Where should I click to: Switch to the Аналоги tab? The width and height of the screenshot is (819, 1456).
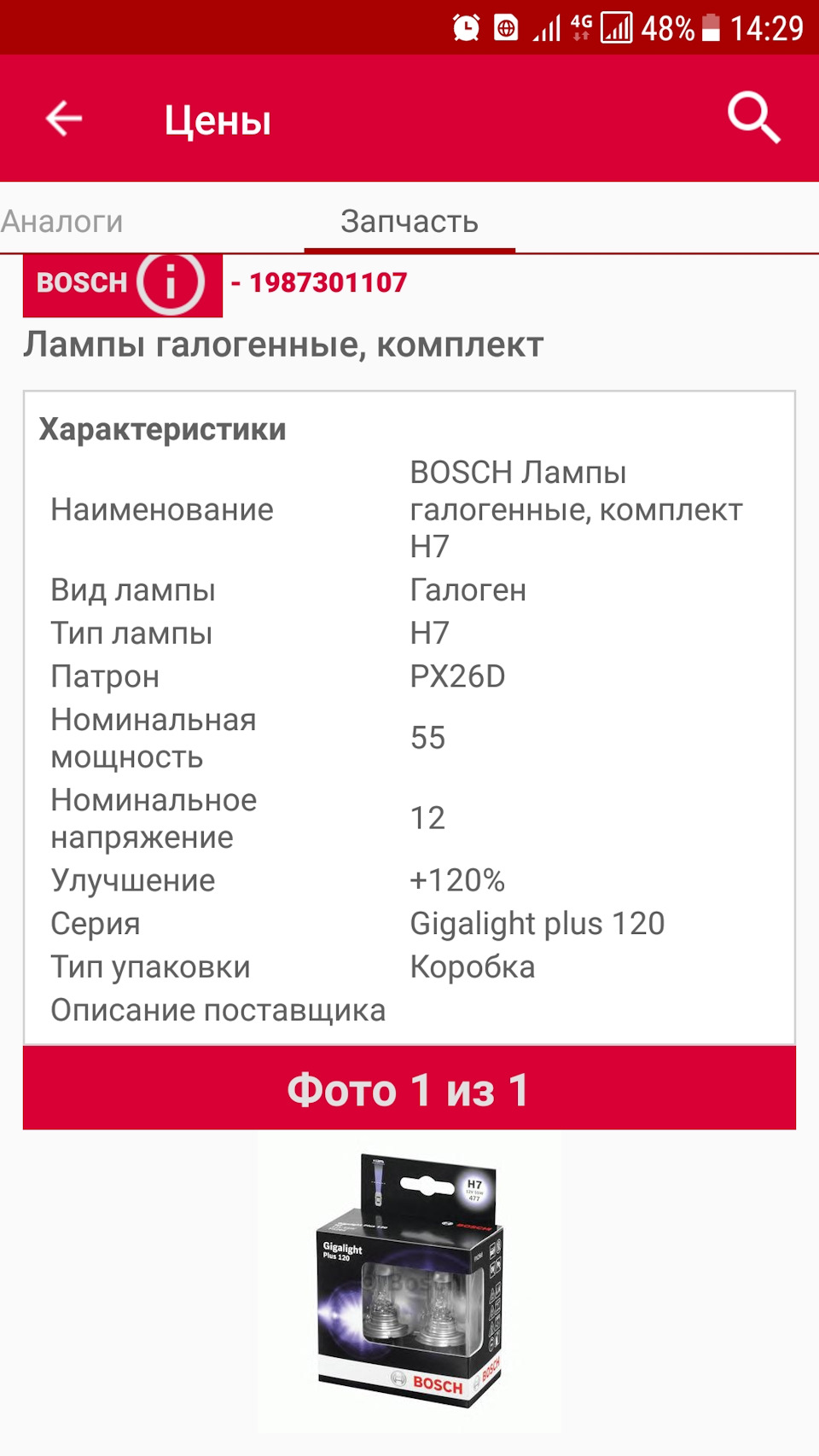coord(62,222)
